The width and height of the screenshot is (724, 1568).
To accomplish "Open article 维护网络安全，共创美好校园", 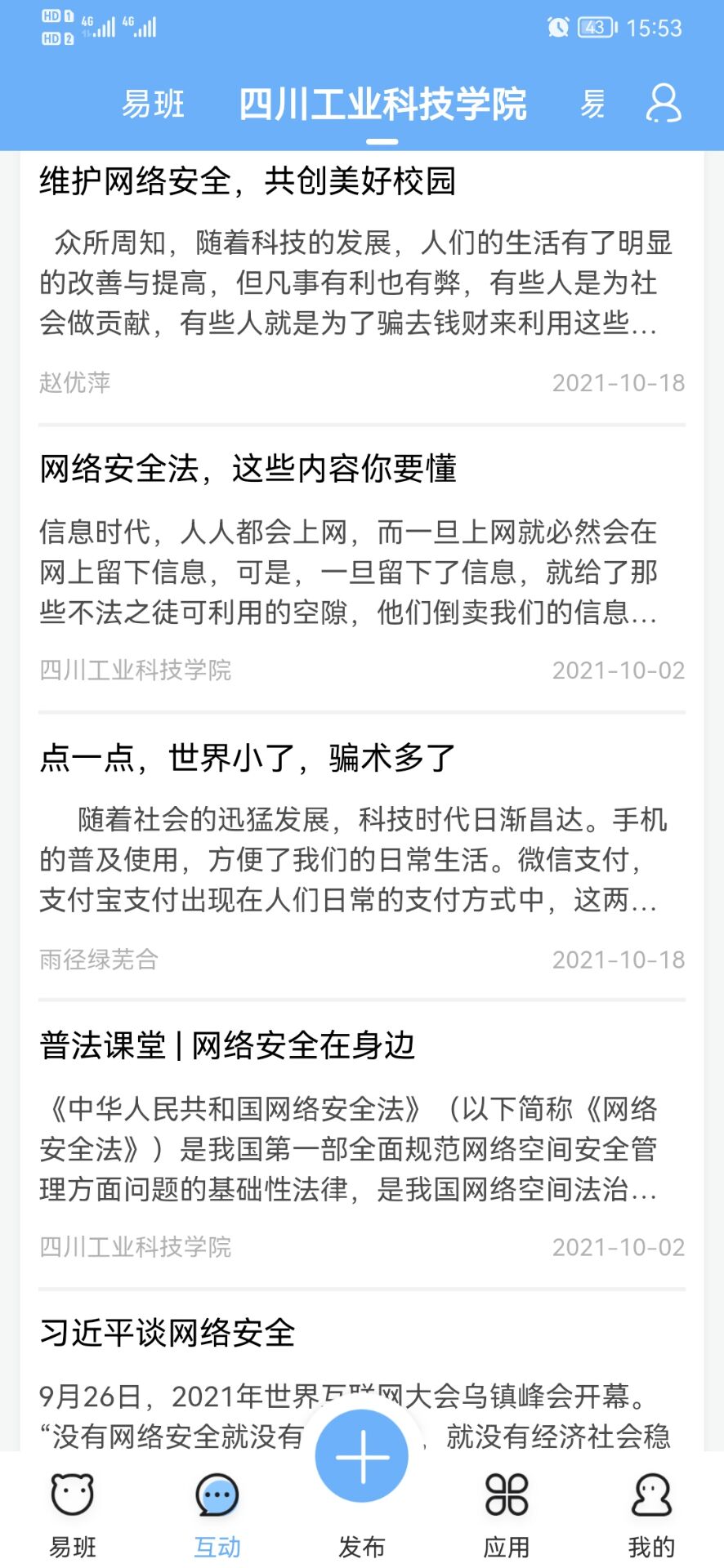I will (248, 181).
